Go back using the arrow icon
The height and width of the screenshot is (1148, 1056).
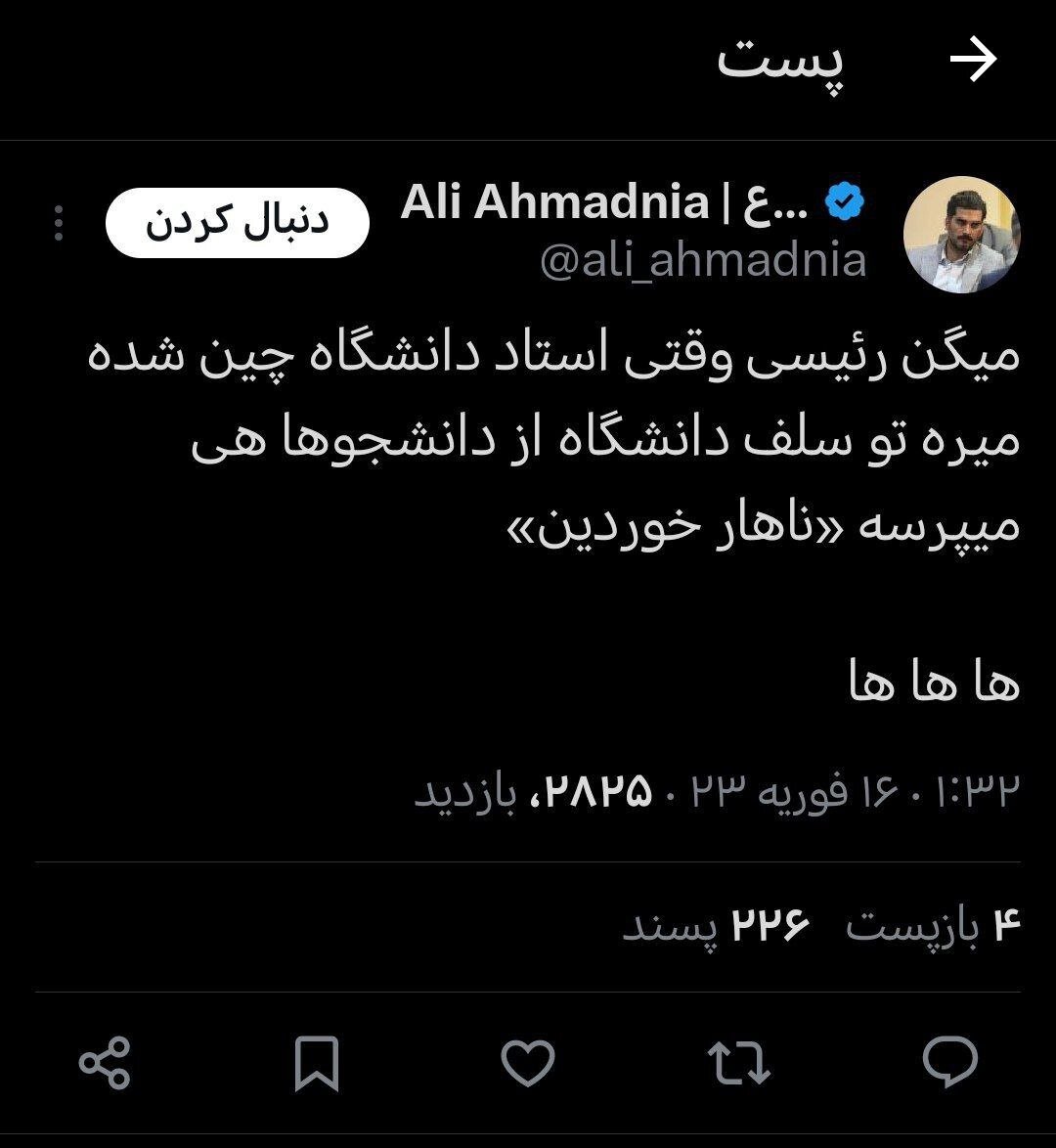point(973,61)
